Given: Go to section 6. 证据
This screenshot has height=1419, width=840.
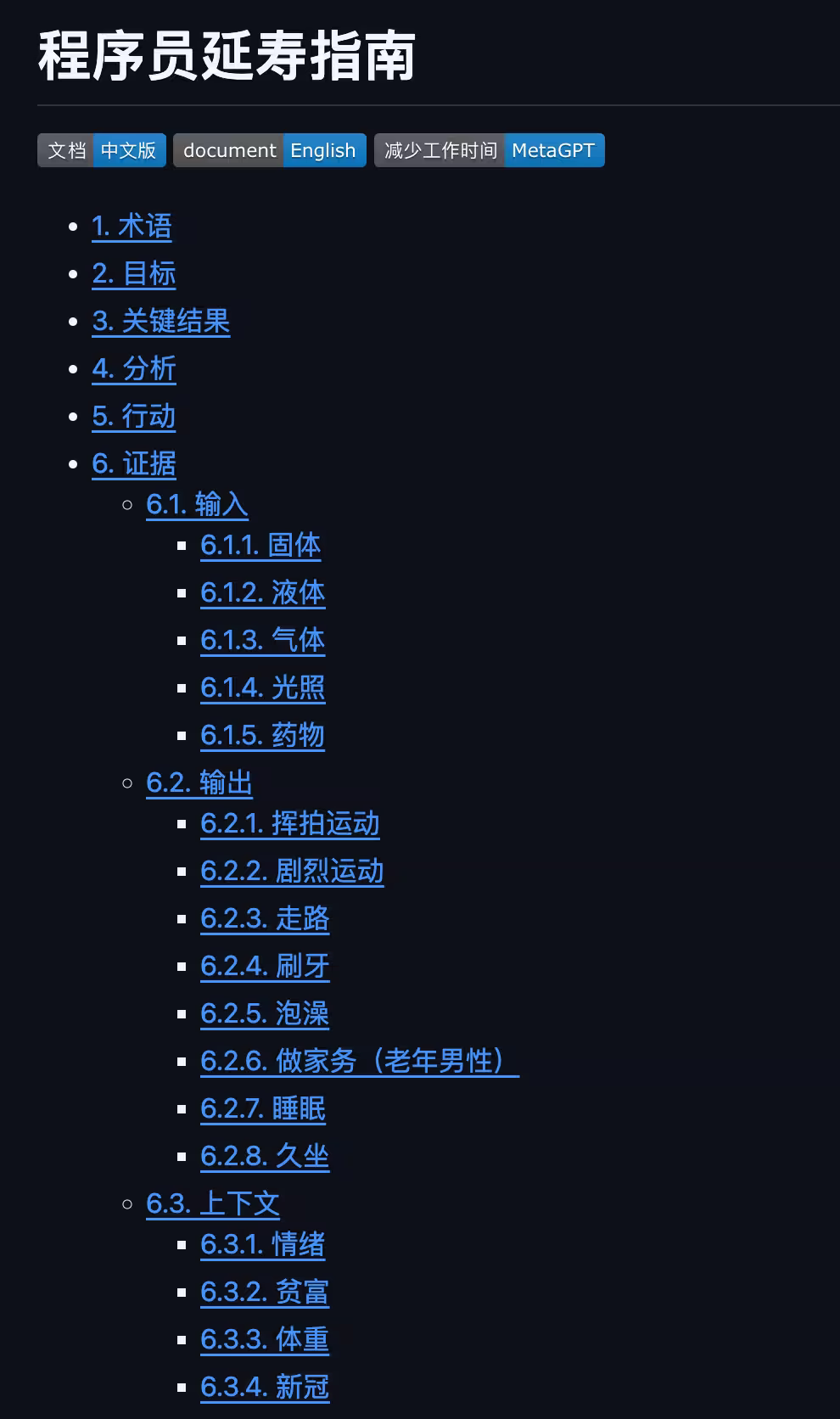Looking at the screenshot, I should tap(134, 464).
